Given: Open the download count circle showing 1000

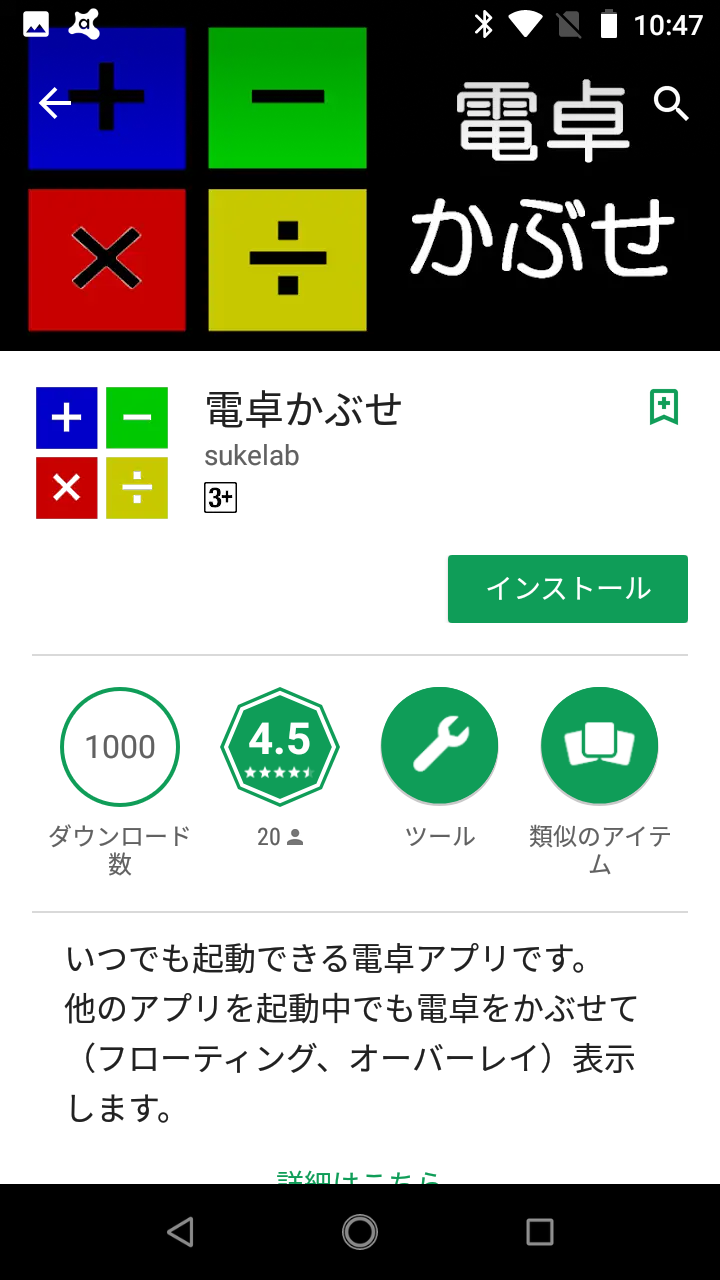Looking at the screenshot, I should (120, 746).
